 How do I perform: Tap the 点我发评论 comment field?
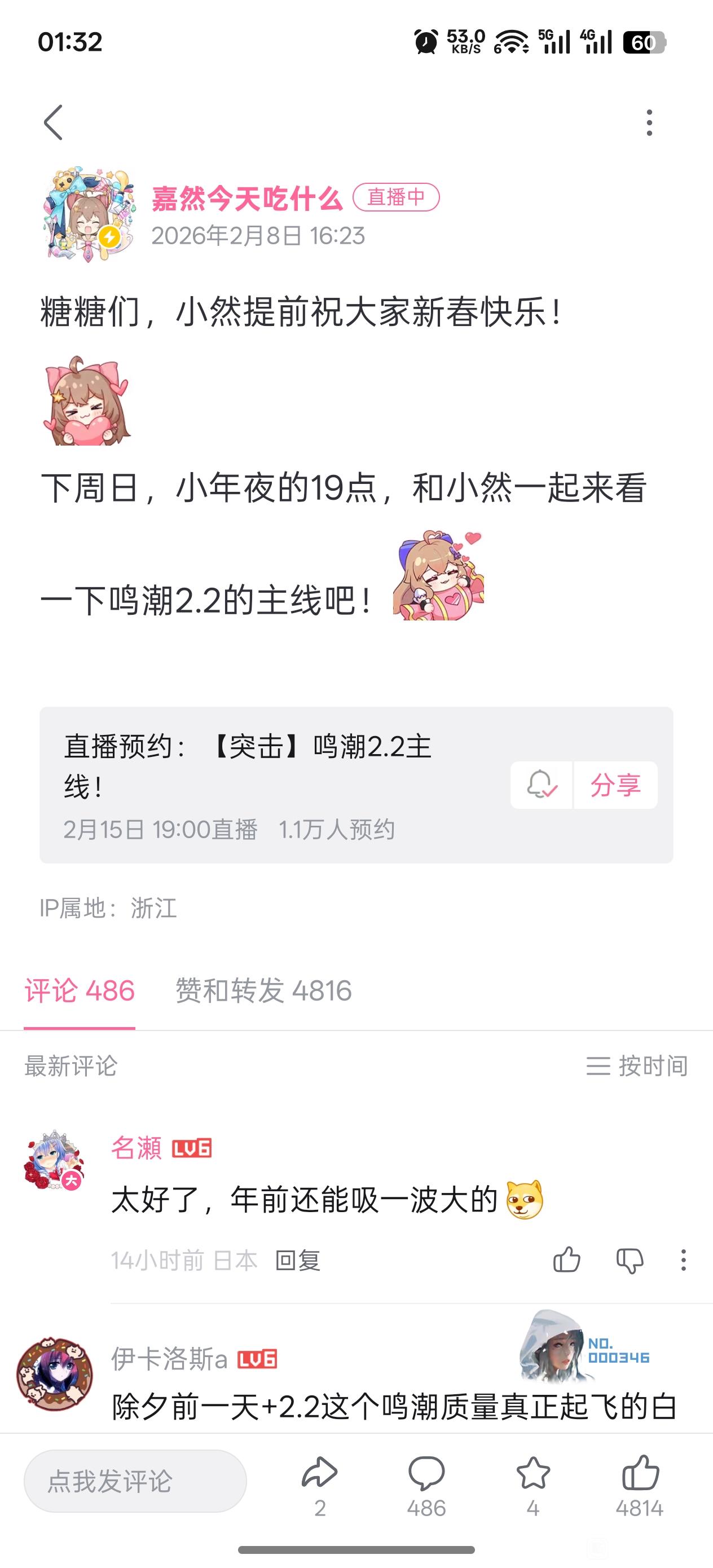click(x=135, y=1481)
